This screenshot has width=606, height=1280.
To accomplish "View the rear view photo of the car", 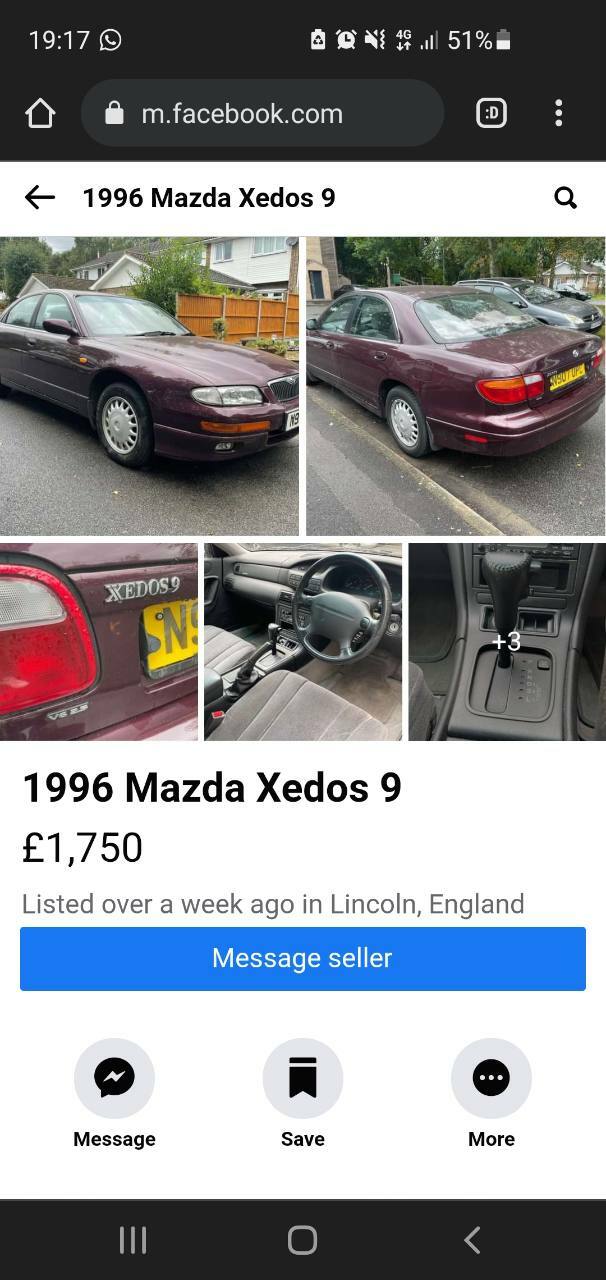I will [456, 386].
